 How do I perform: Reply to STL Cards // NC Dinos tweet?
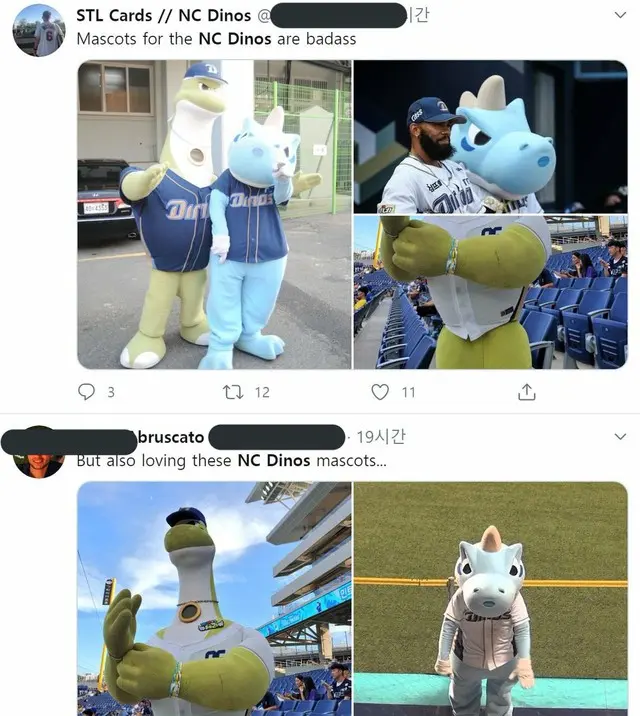(86, 392)
